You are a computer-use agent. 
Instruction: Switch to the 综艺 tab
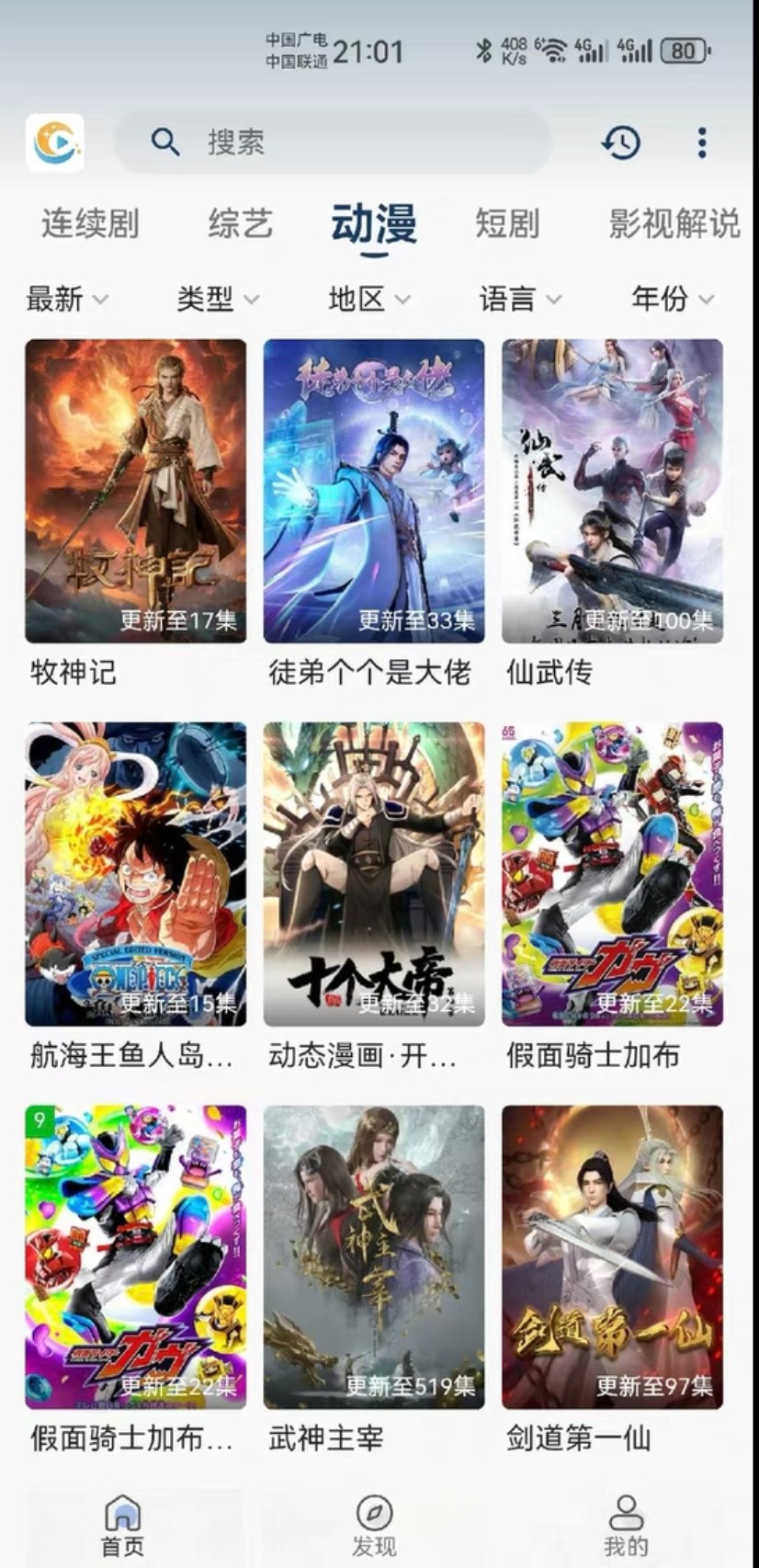241,223
